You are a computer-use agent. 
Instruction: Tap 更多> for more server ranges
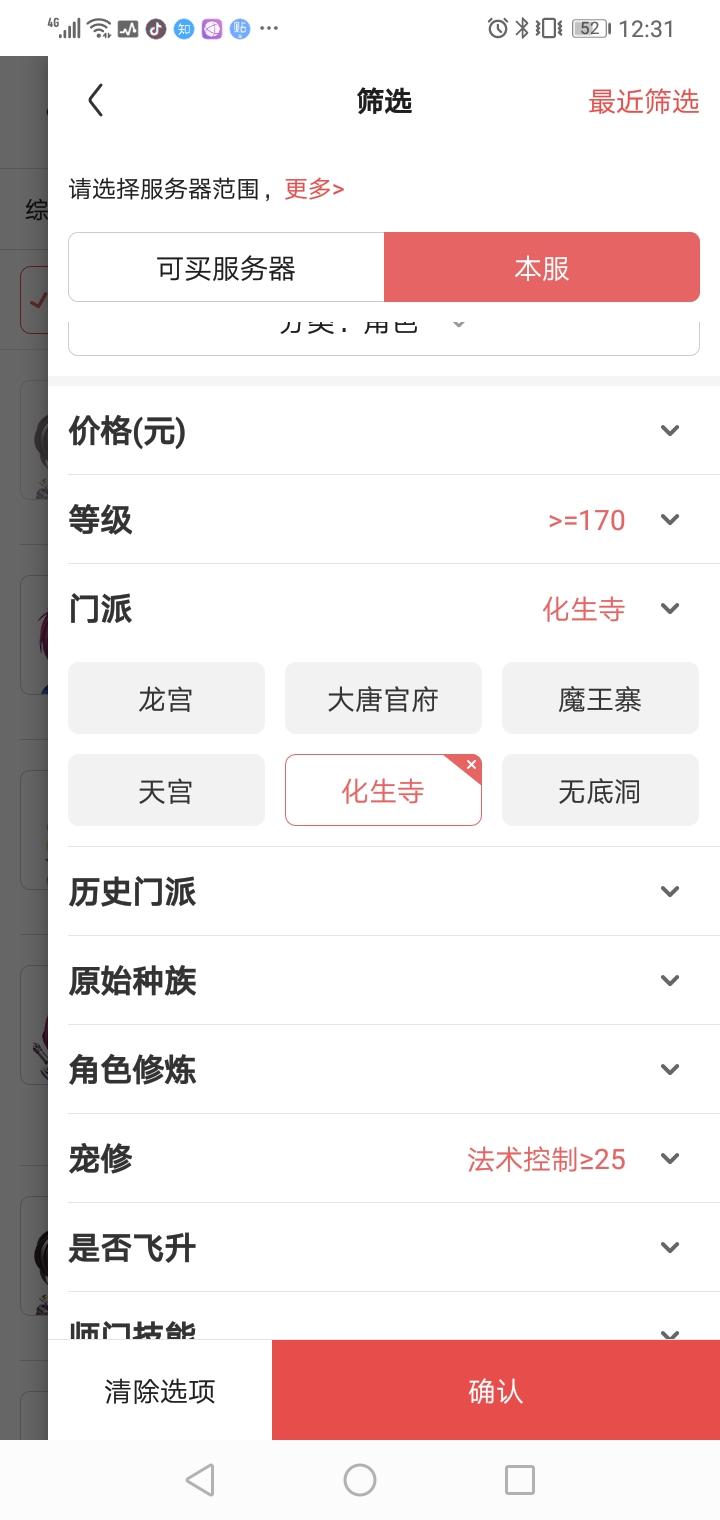coord(314,188)
